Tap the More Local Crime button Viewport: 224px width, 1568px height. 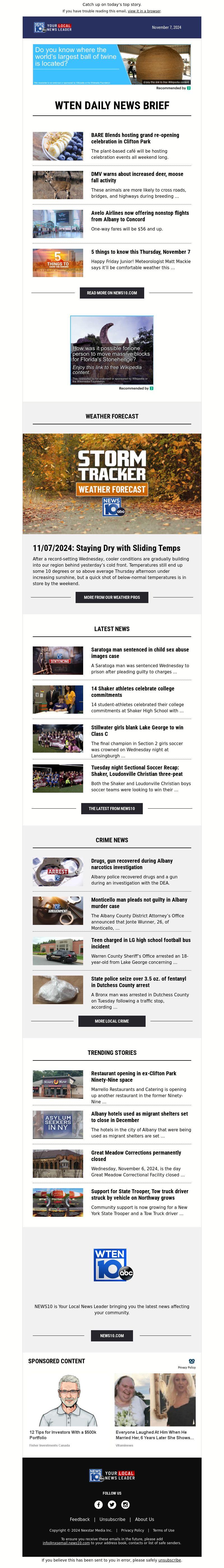tap(111, 1021)
